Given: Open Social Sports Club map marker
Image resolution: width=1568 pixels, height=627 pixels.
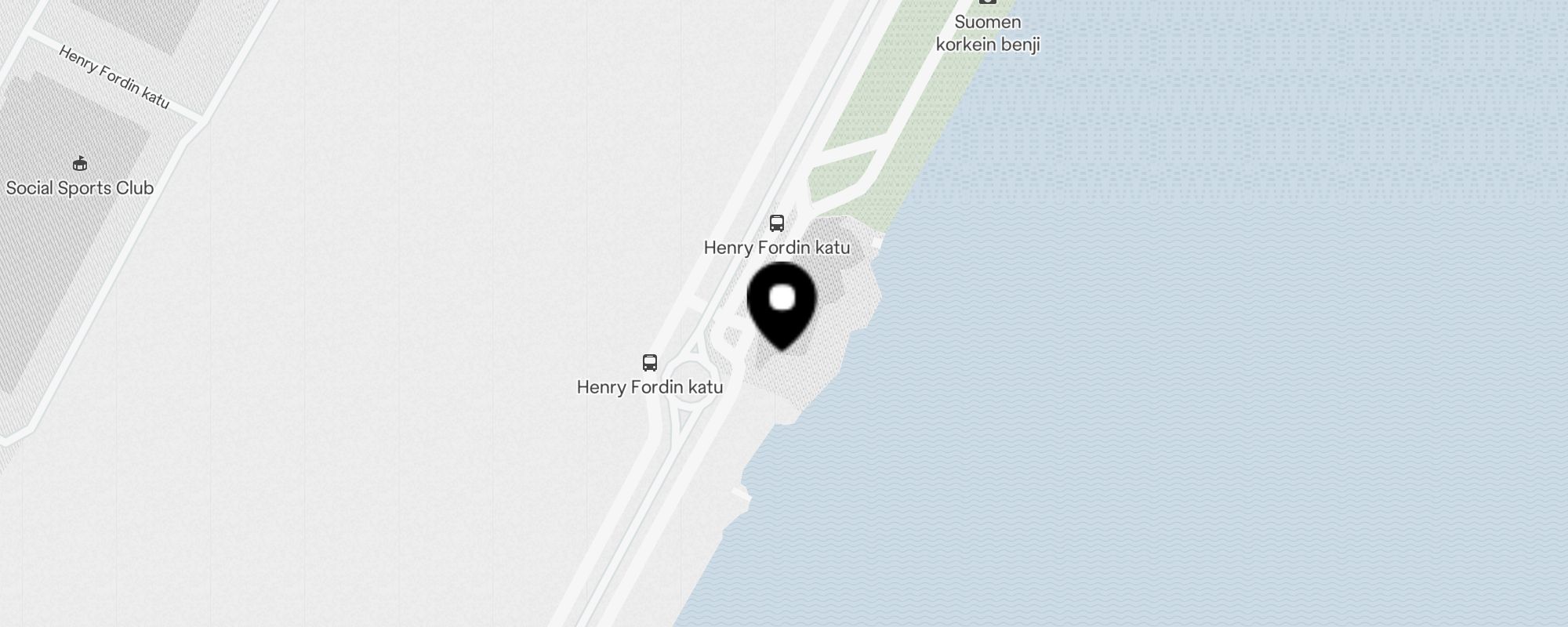Looking at the screenshot, I should (x=79, y=164).
